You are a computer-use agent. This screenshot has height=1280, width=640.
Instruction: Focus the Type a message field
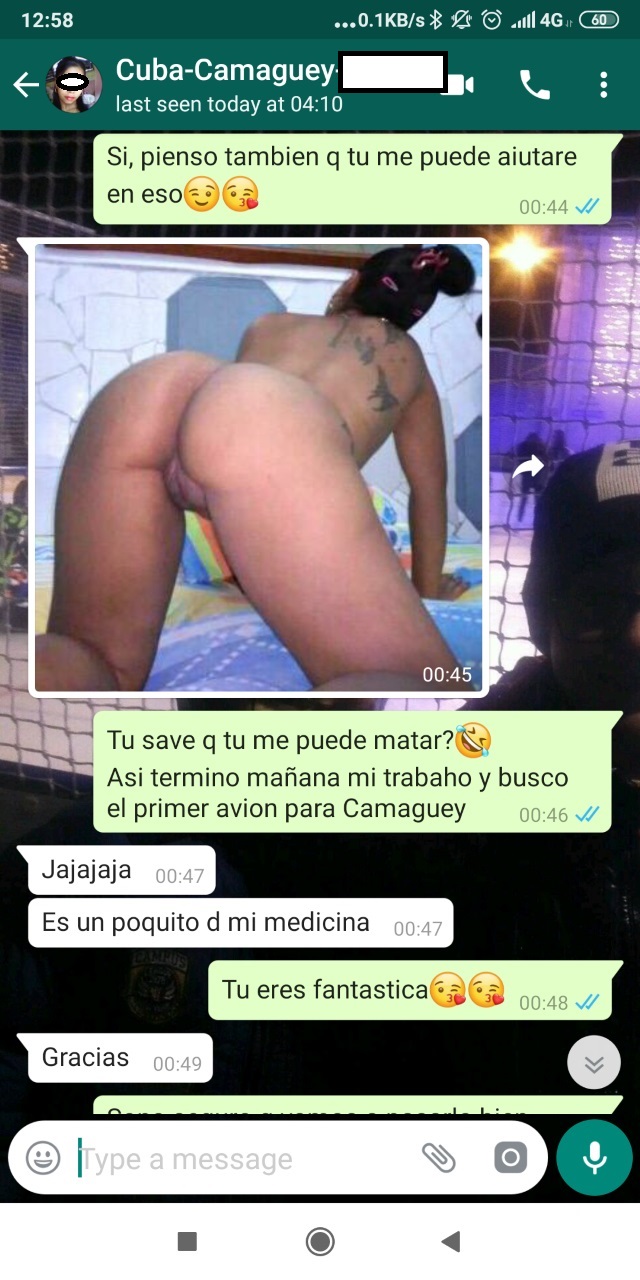[240, 1158]
